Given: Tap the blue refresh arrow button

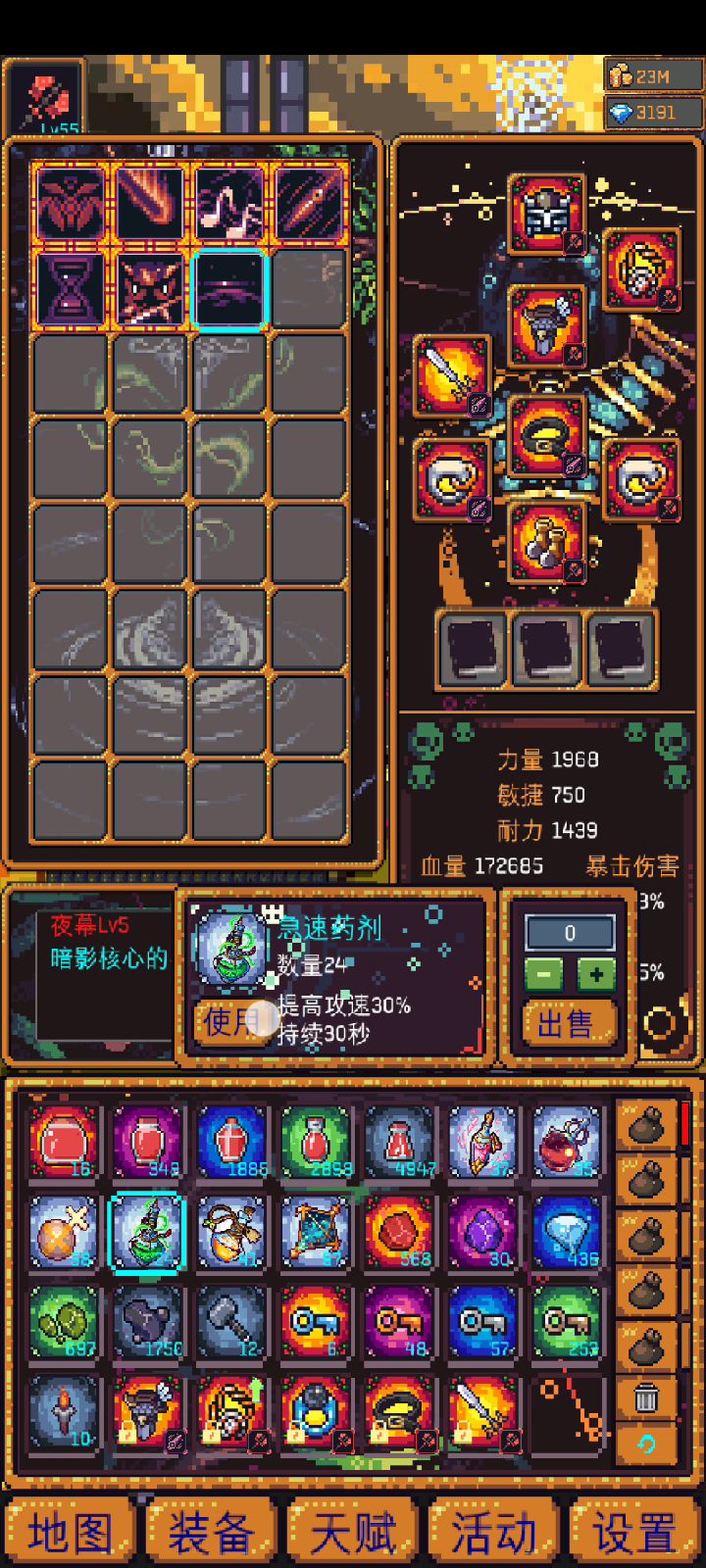Looking at the screenshot, I should pyautogui.click(x=645, y=1444).
